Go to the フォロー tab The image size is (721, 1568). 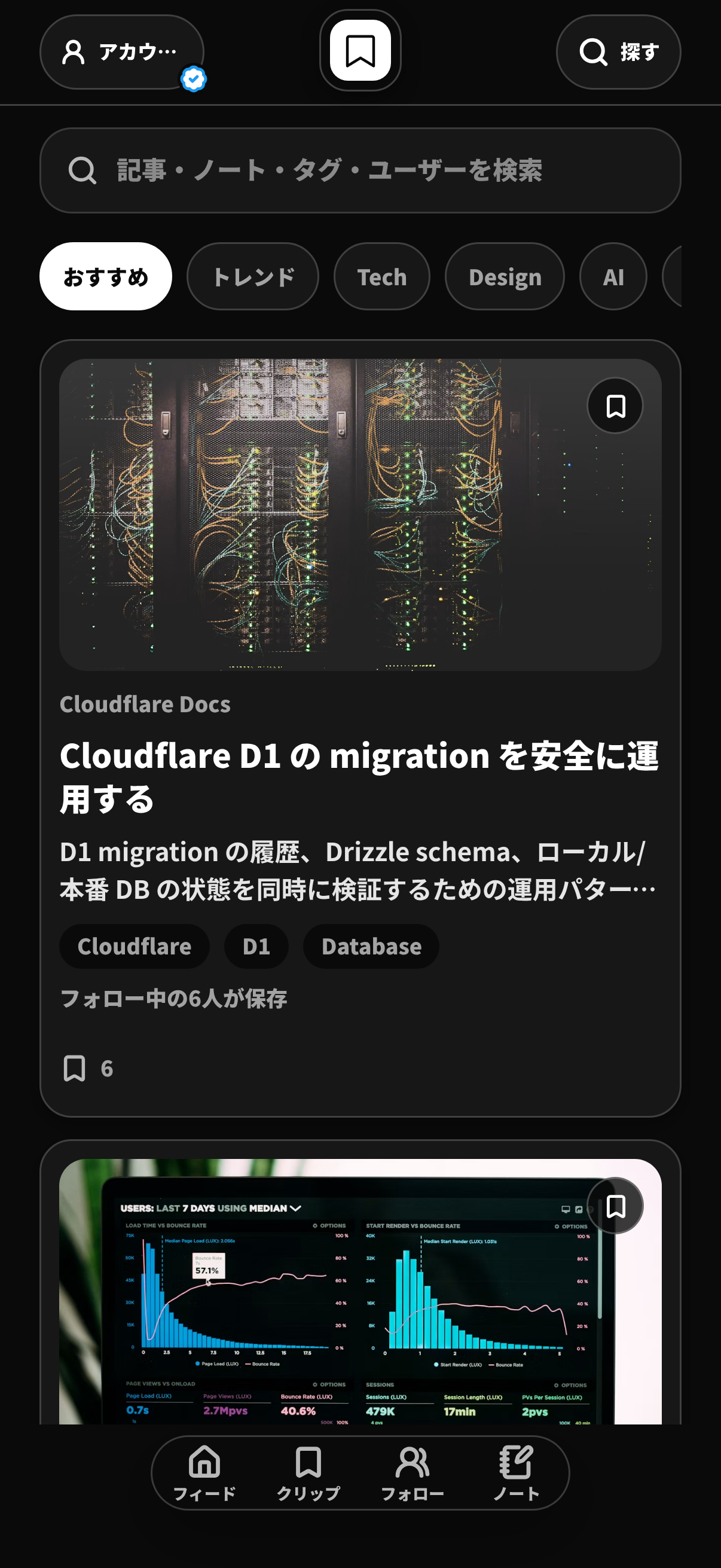[413, 1473]
